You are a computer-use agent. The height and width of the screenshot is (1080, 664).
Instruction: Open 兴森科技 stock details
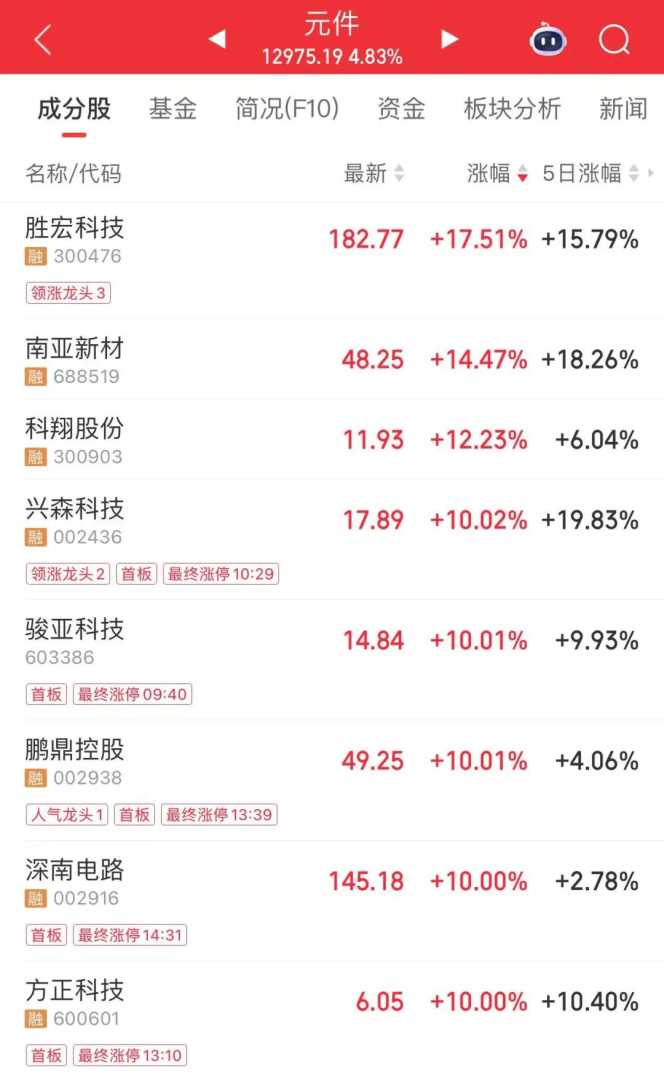(x=75, y=508)
